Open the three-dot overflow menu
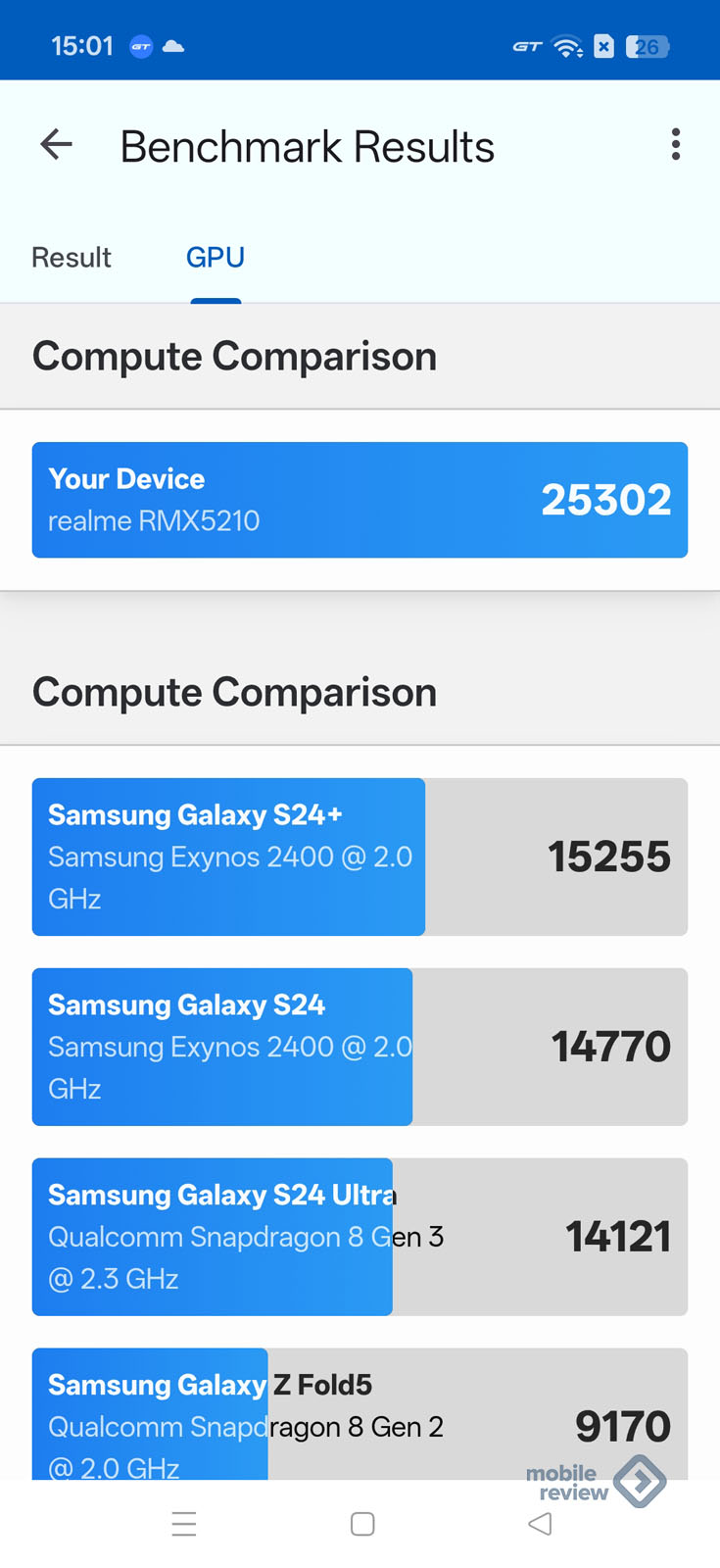 pyautogui.click(x=675, y=145)
